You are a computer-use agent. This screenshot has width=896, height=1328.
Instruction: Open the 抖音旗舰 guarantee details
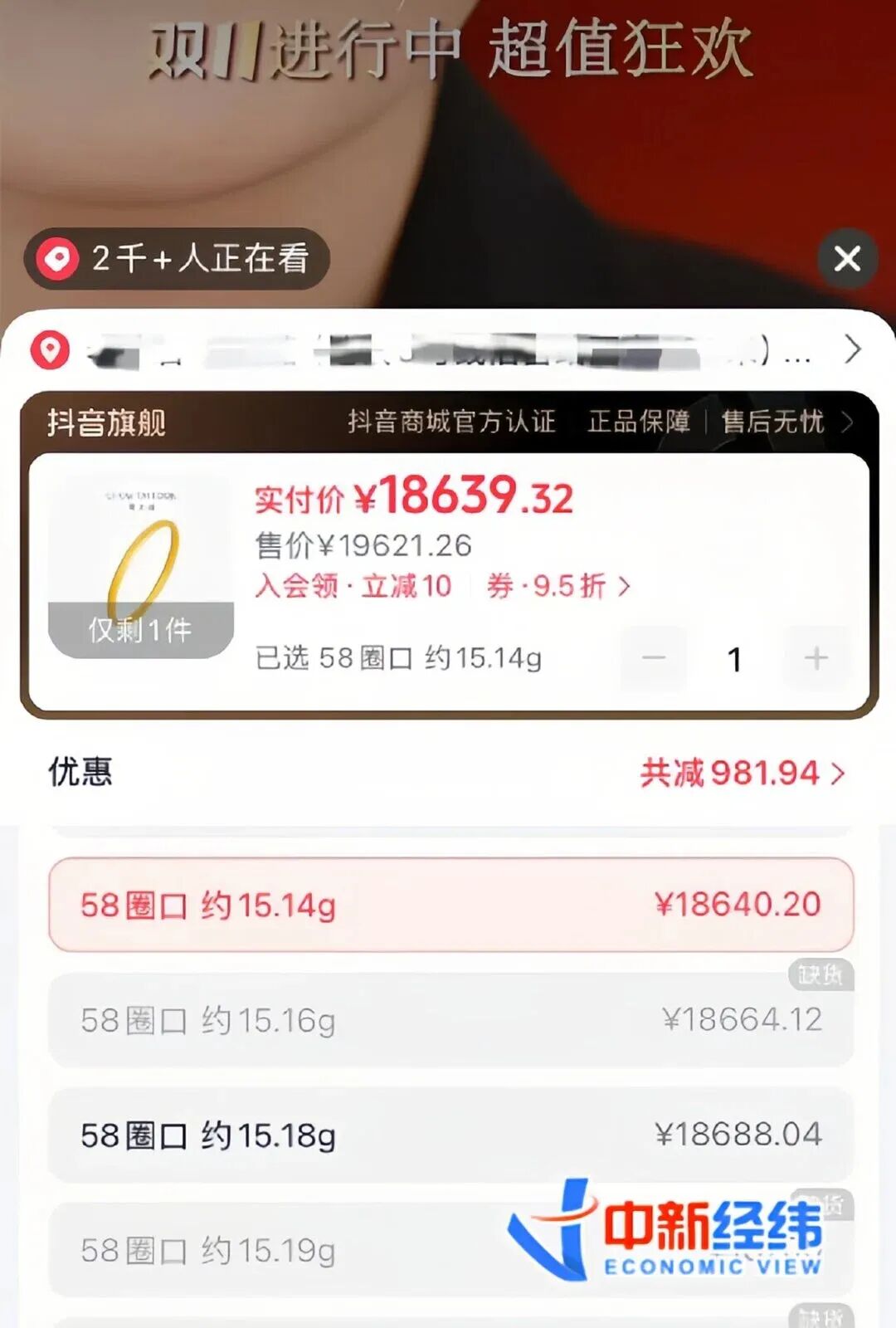(845, 422)
